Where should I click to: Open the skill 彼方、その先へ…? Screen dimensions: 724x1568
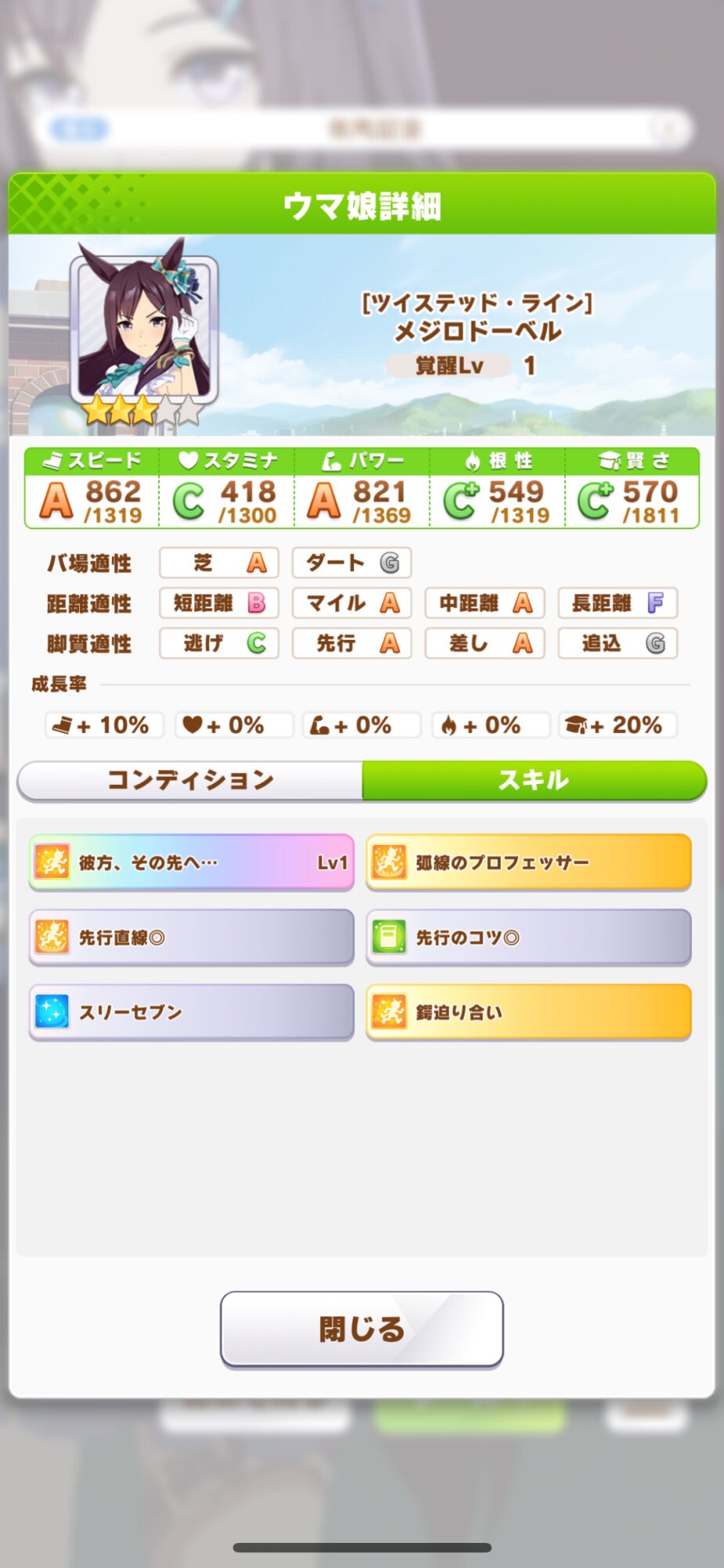tap(191, 862)
